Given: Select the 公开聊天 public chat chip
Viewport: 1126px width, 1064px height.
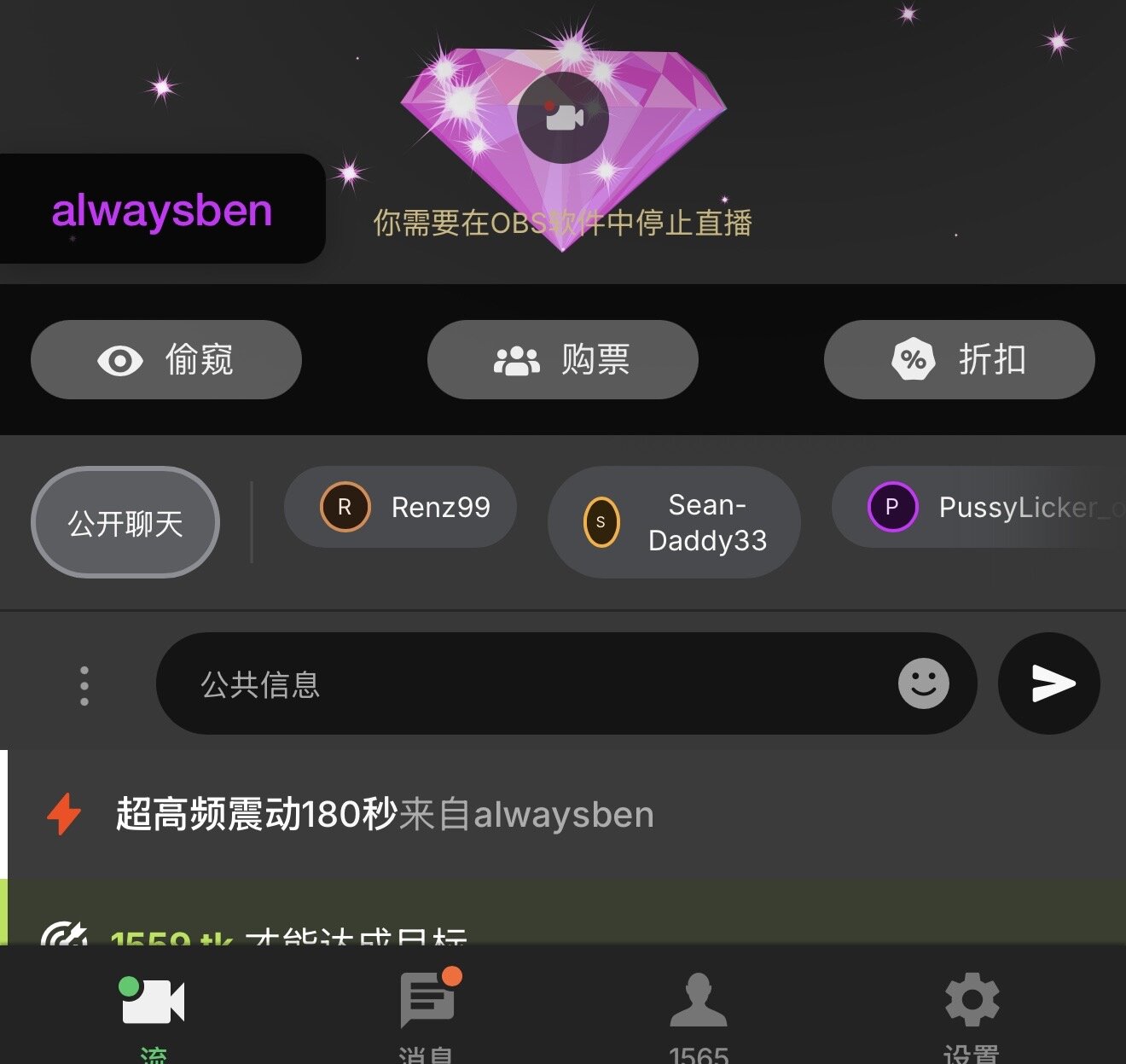Looking at the screenshot, I should 125,523.
